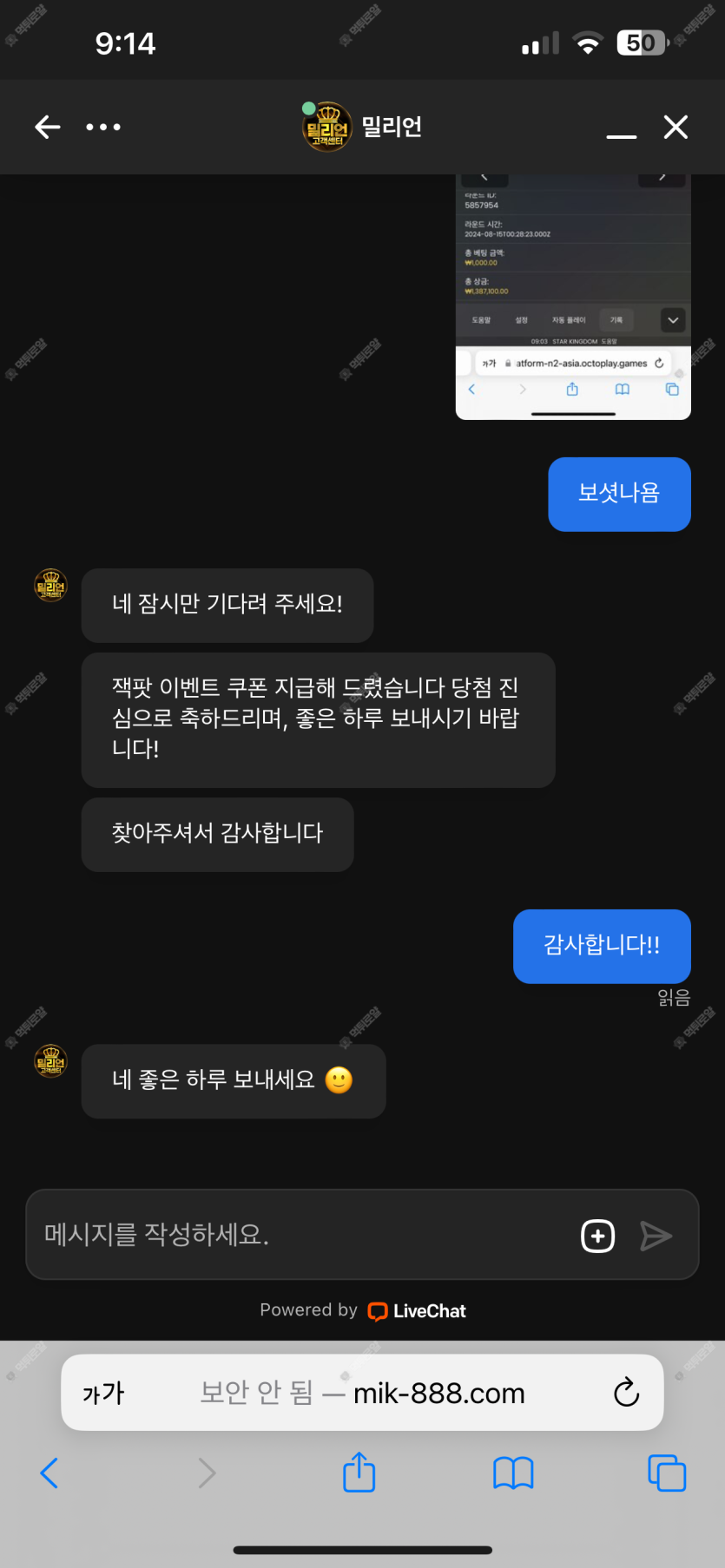Open the three-dot chat options menu
The image size is (725, 1568).
103,128
